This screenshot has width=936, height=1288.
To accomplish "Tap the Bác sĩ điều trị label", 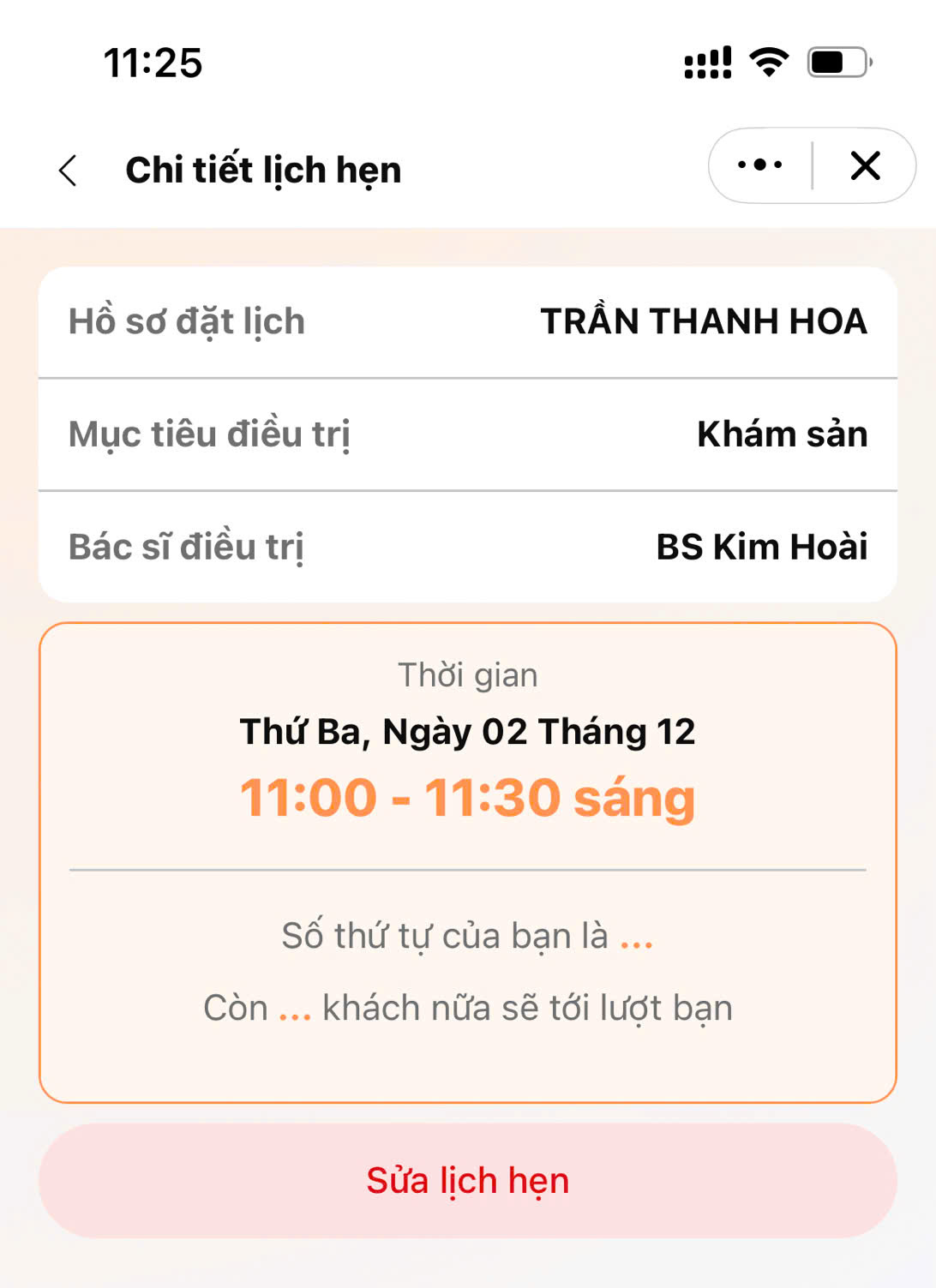I will [x=185, y=548].
